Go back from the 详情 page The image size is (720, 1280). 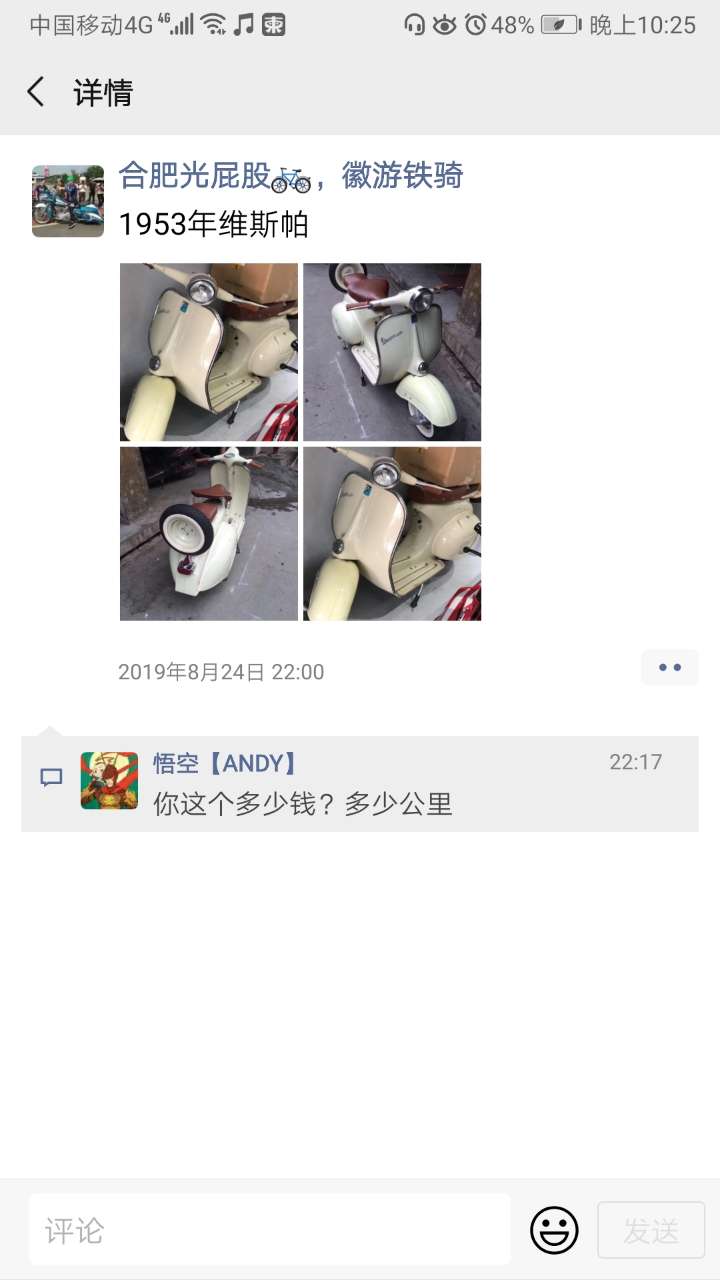pos(36,93)
